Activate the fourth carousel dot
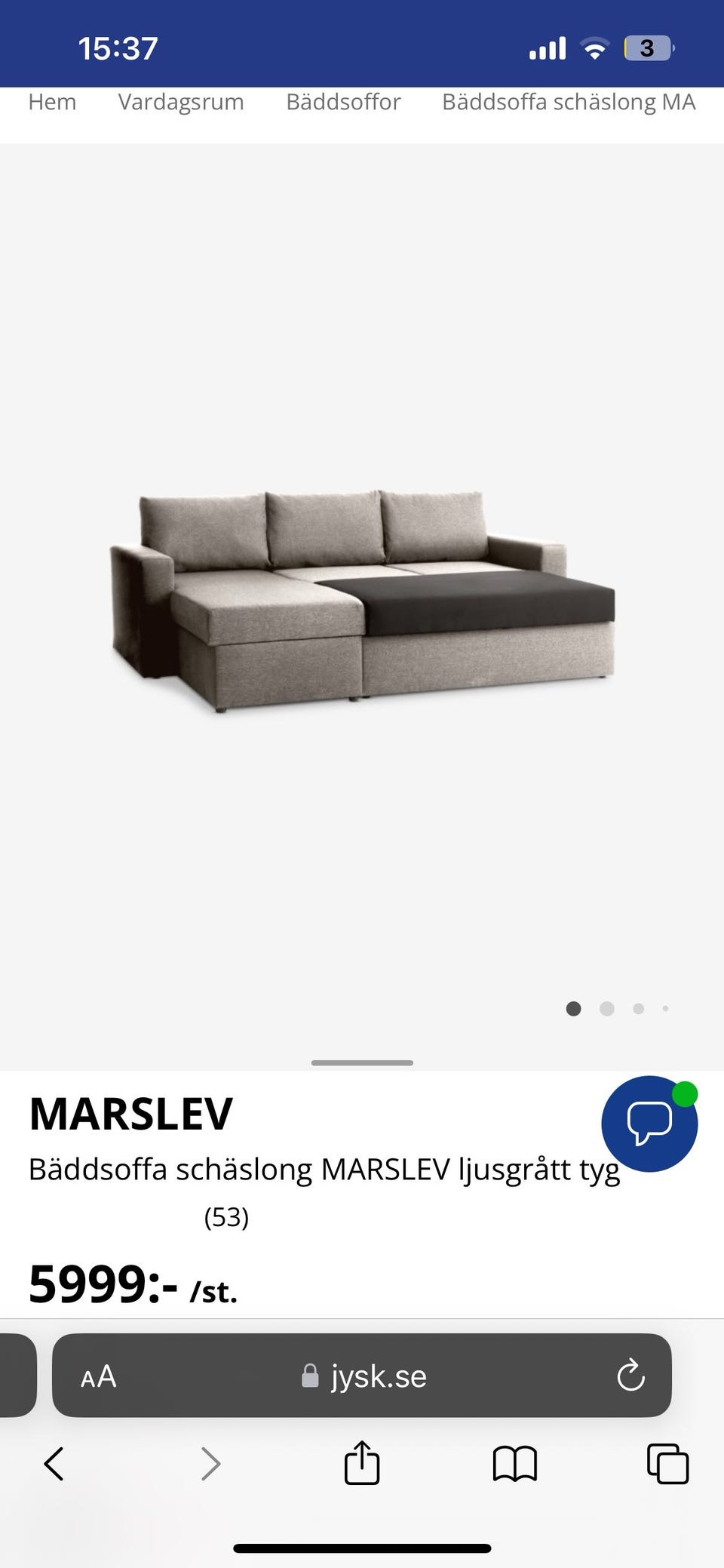 (x=665, y=1008)
